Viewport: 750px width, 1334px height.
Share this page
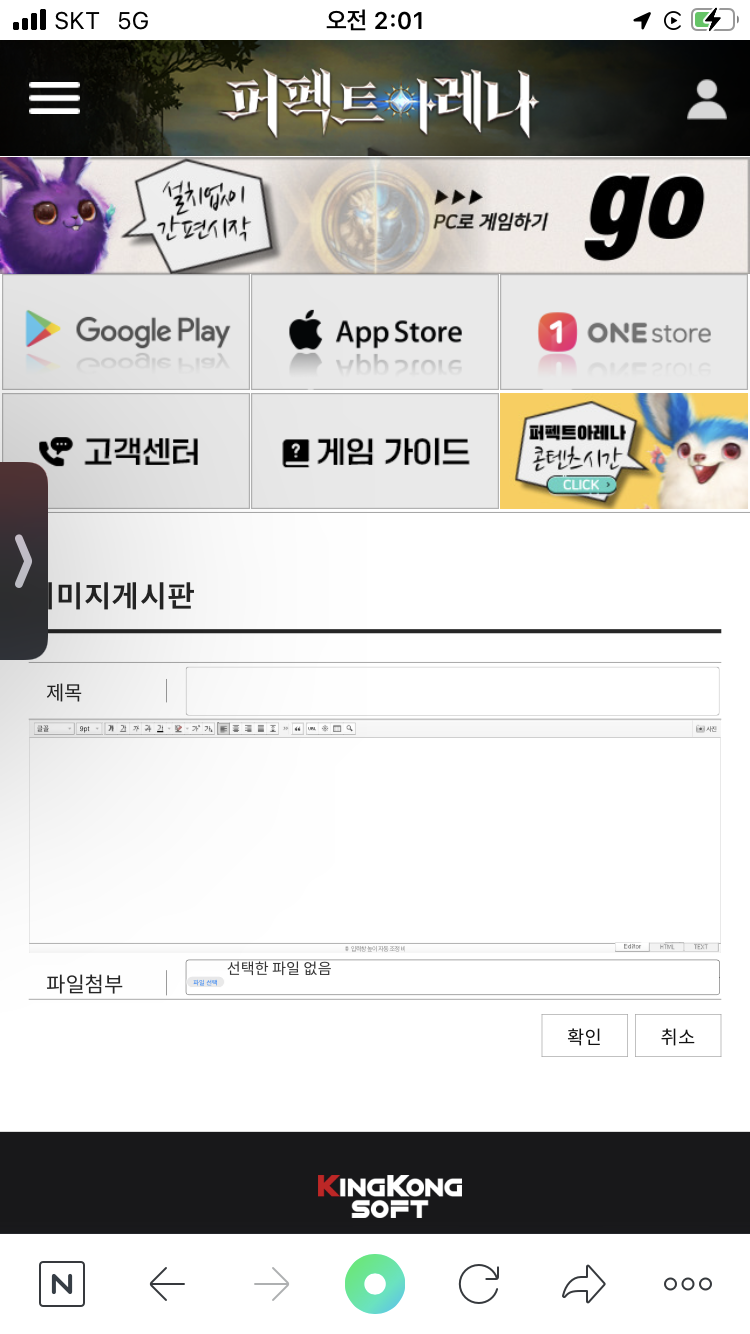tap(583, 1283)
